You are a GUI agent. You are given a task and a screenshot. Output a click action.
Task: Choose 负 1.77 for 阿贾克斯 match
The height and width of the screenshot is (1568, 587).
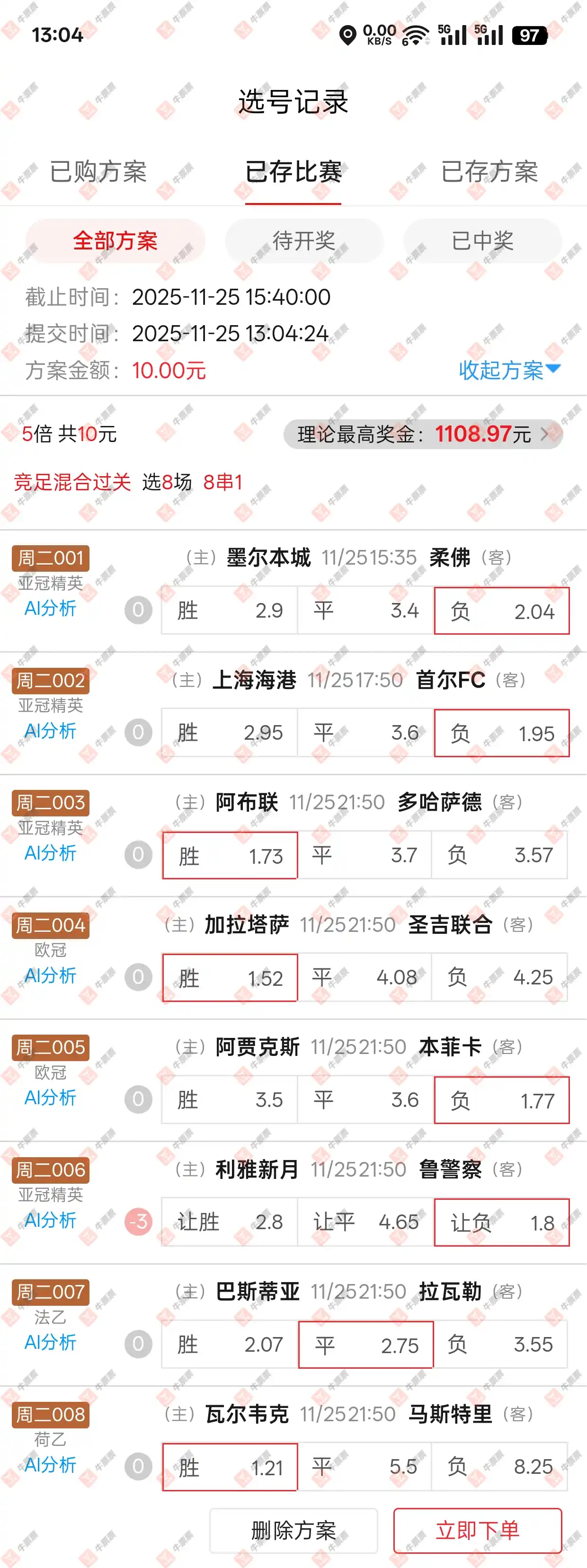[x=501, y=1100]
